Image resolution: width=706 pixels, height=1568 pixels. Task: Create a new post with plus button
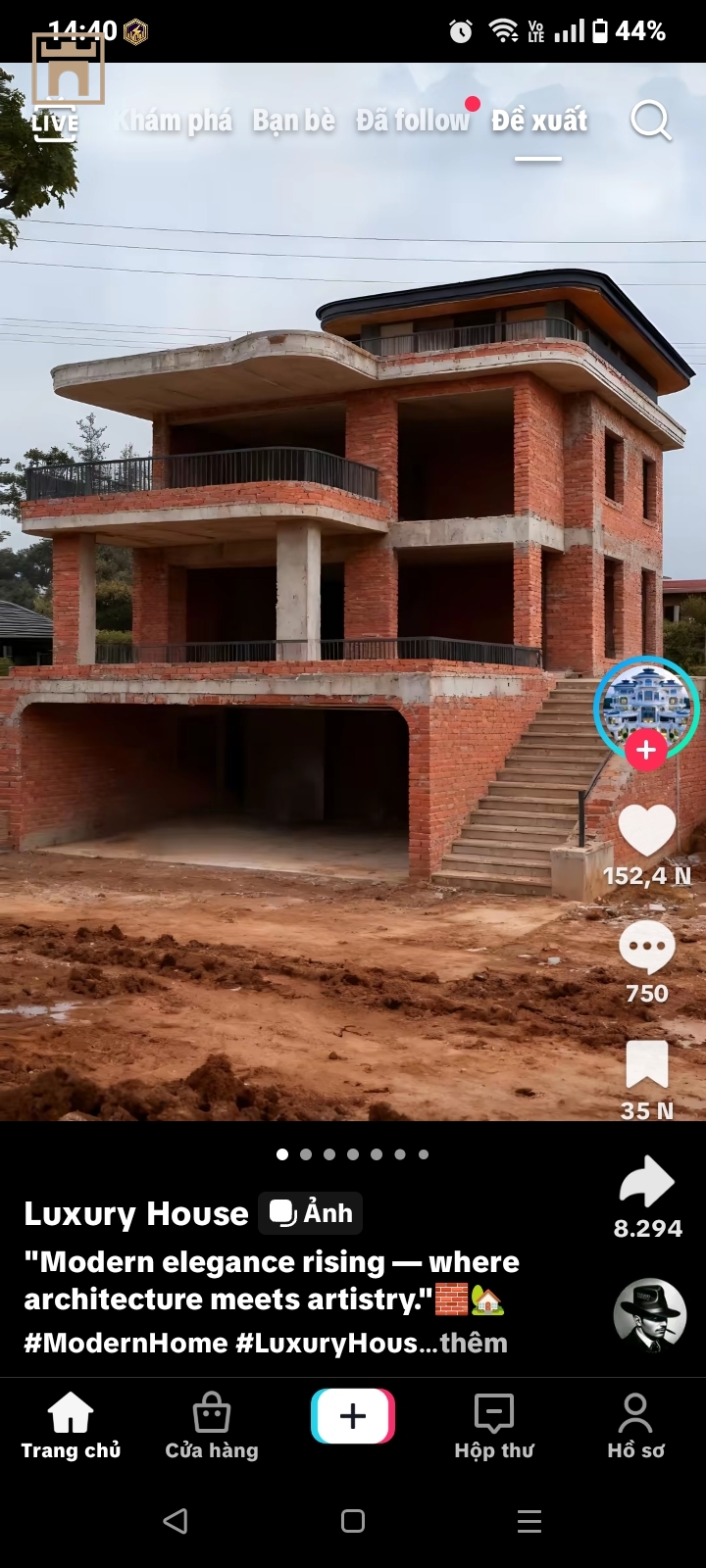353,1416
